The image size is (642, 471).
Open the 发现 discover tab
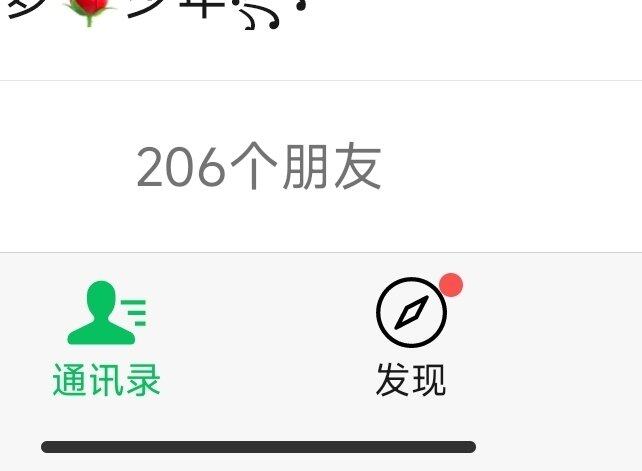coord(411,338)
